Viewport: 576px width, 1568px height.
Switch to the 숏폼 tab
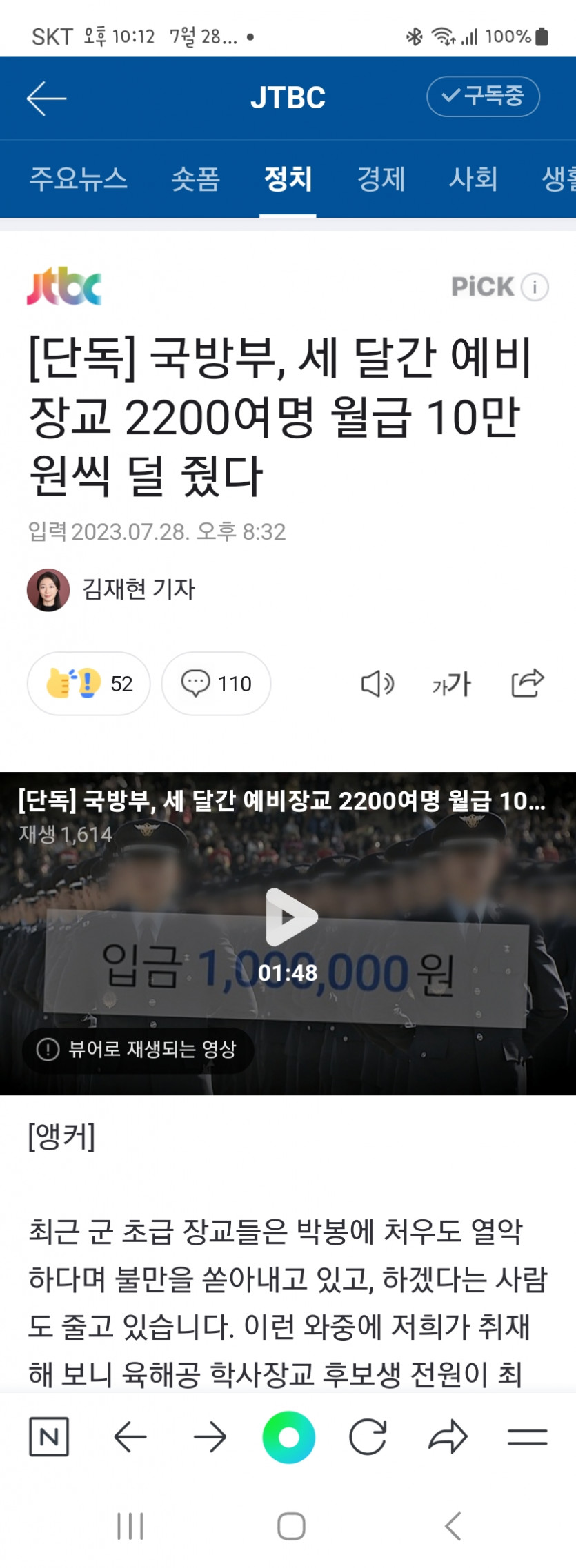point(195,179)
